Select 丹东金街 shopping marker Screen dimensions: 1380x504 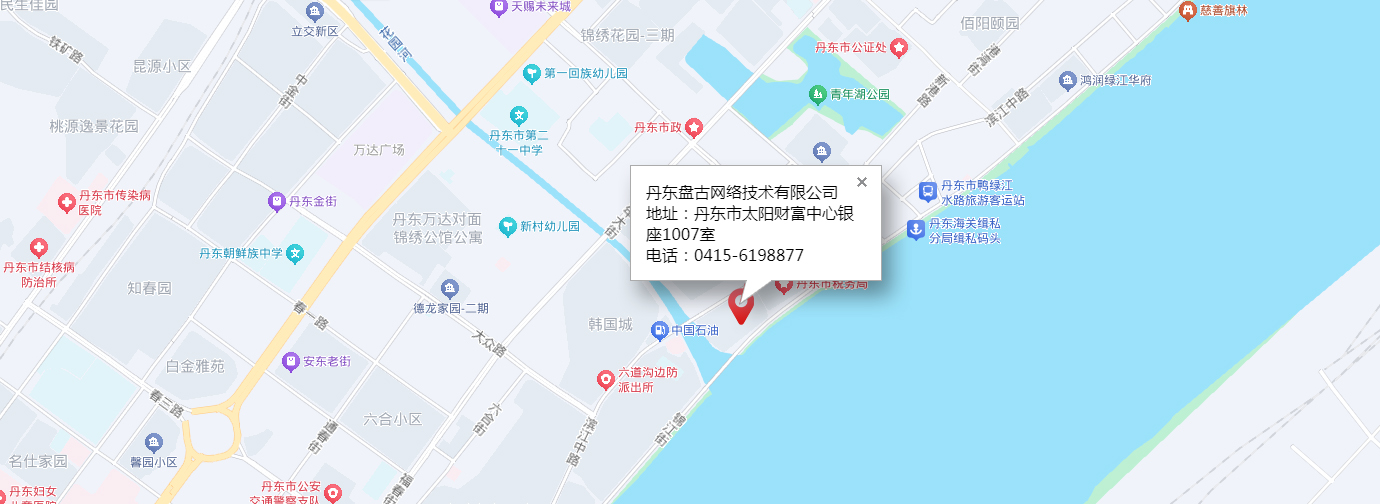[x=276, y=201]
